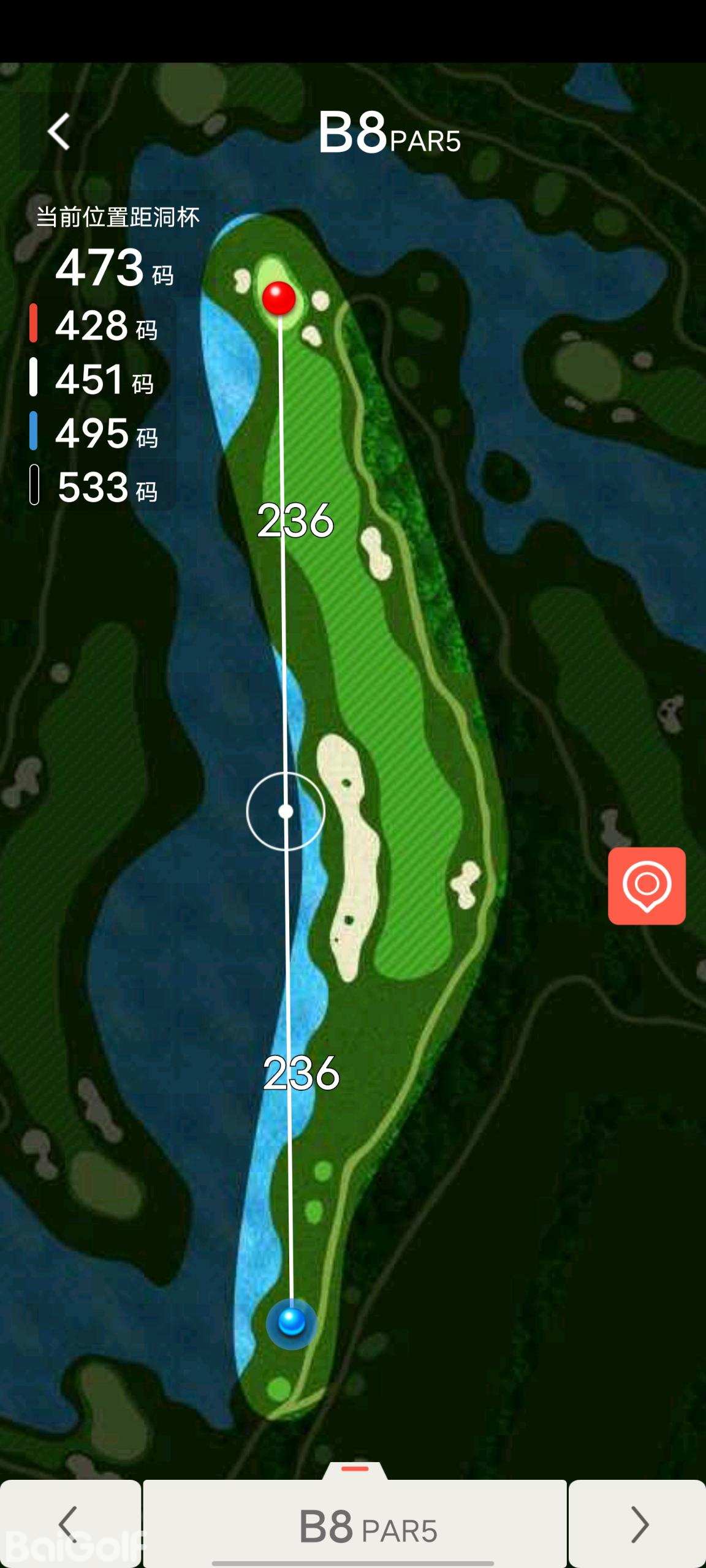Go back using the top-left arrow
Viewport: 706px width, 1568px height.
[59, 132]
